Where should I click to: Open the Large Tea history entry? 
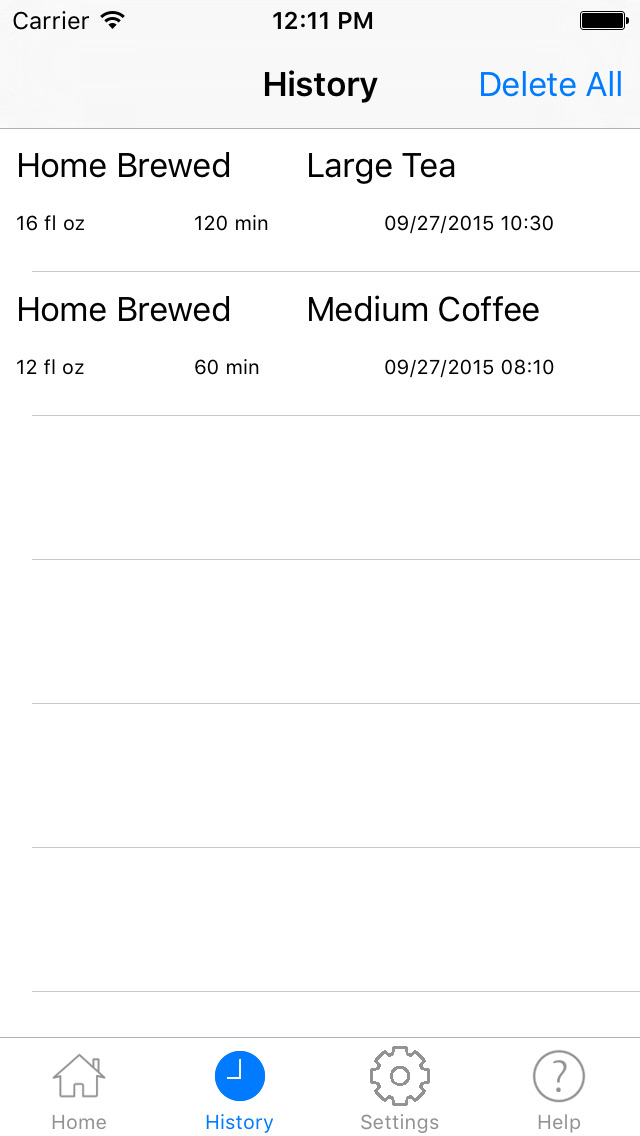pos(320,201)
